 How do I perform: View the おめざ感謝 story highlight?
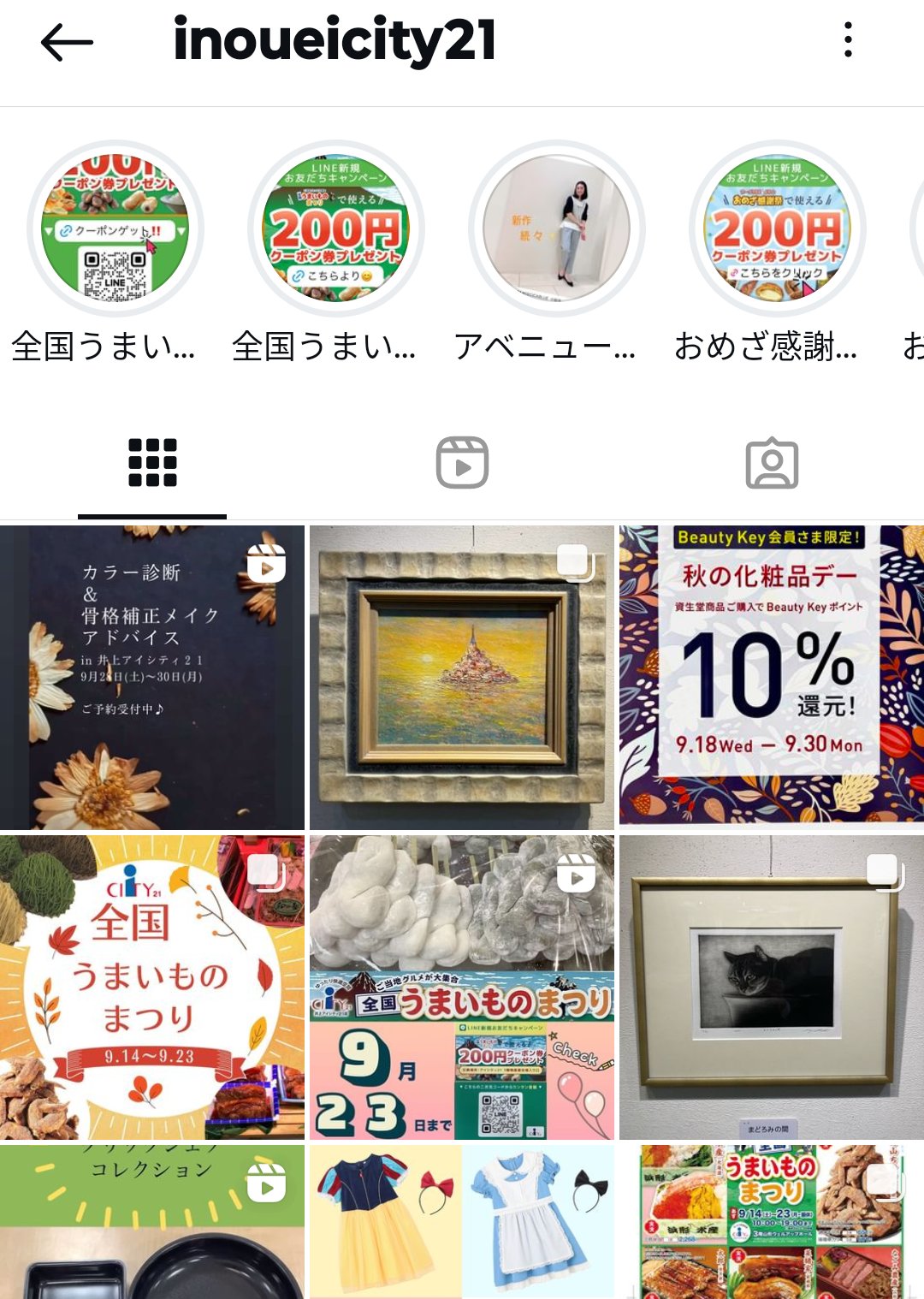[x=777, y=228]
